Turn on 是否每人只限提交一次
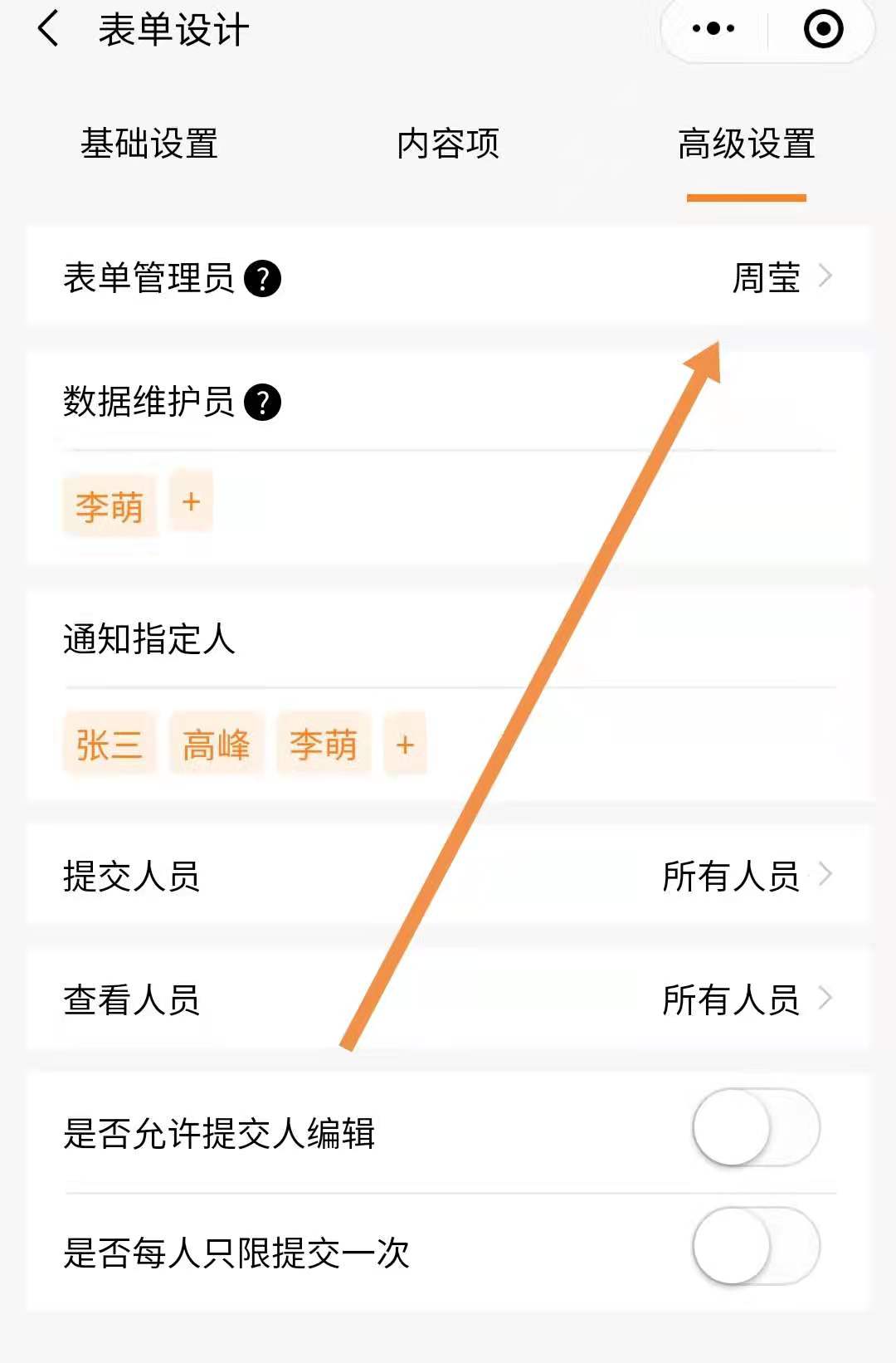 point(756,1247)
